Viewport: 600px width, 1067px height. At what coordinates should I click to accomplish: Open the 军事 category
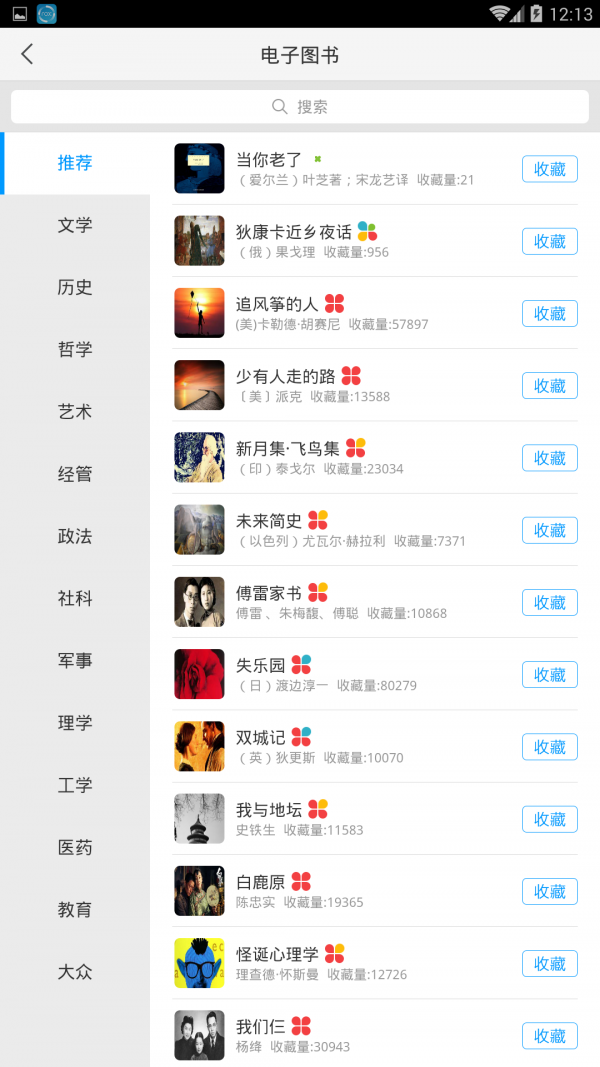75,661
